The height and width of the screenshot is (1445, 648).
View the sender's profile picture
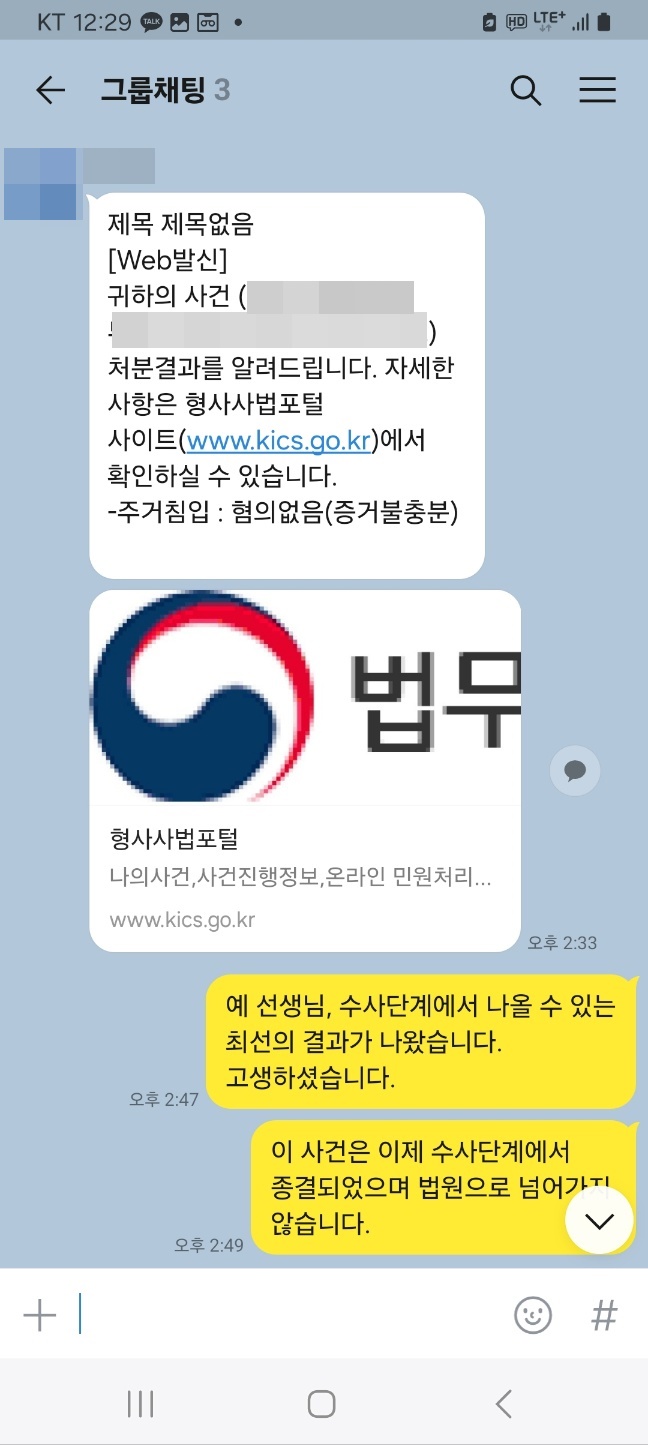[x=40, y=183]
